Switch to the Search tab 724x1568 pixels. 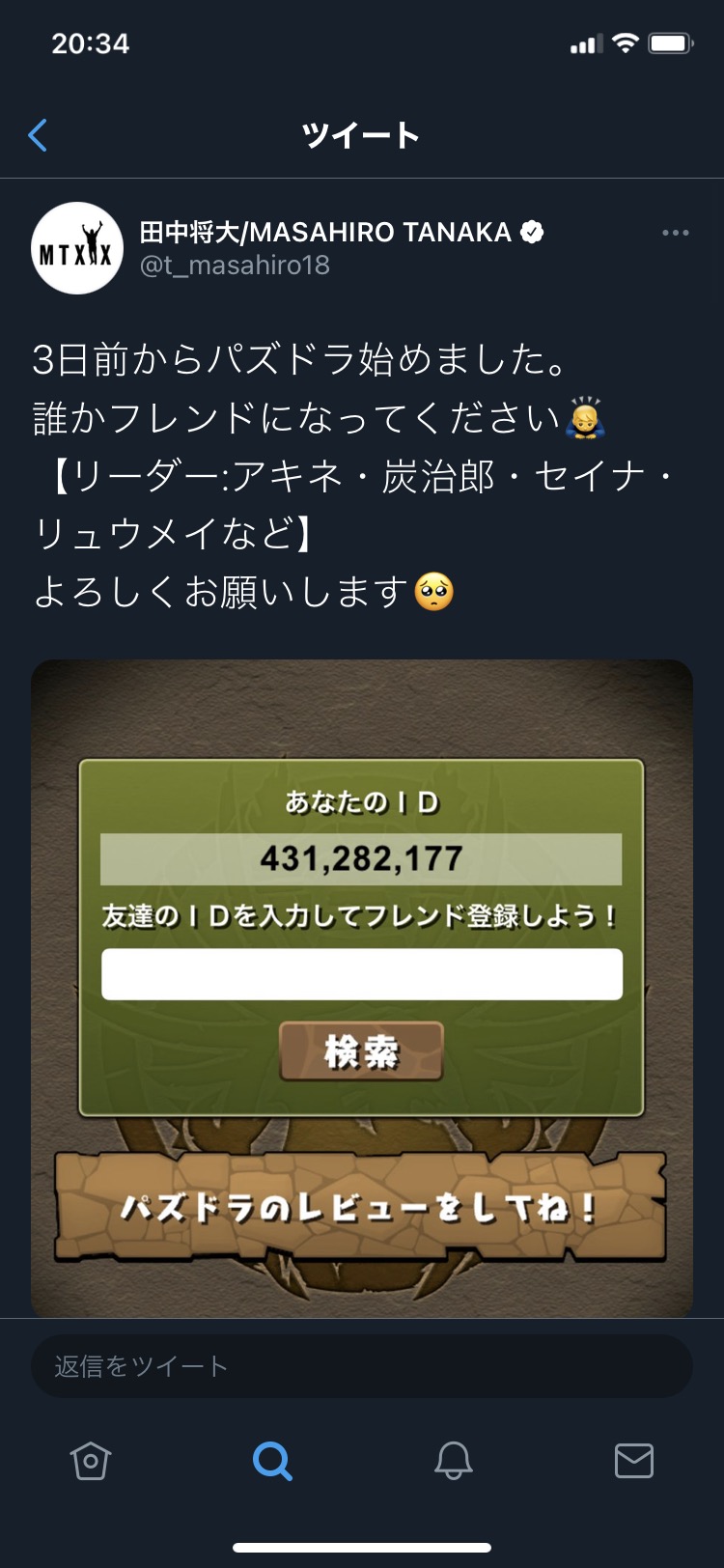272,1461
